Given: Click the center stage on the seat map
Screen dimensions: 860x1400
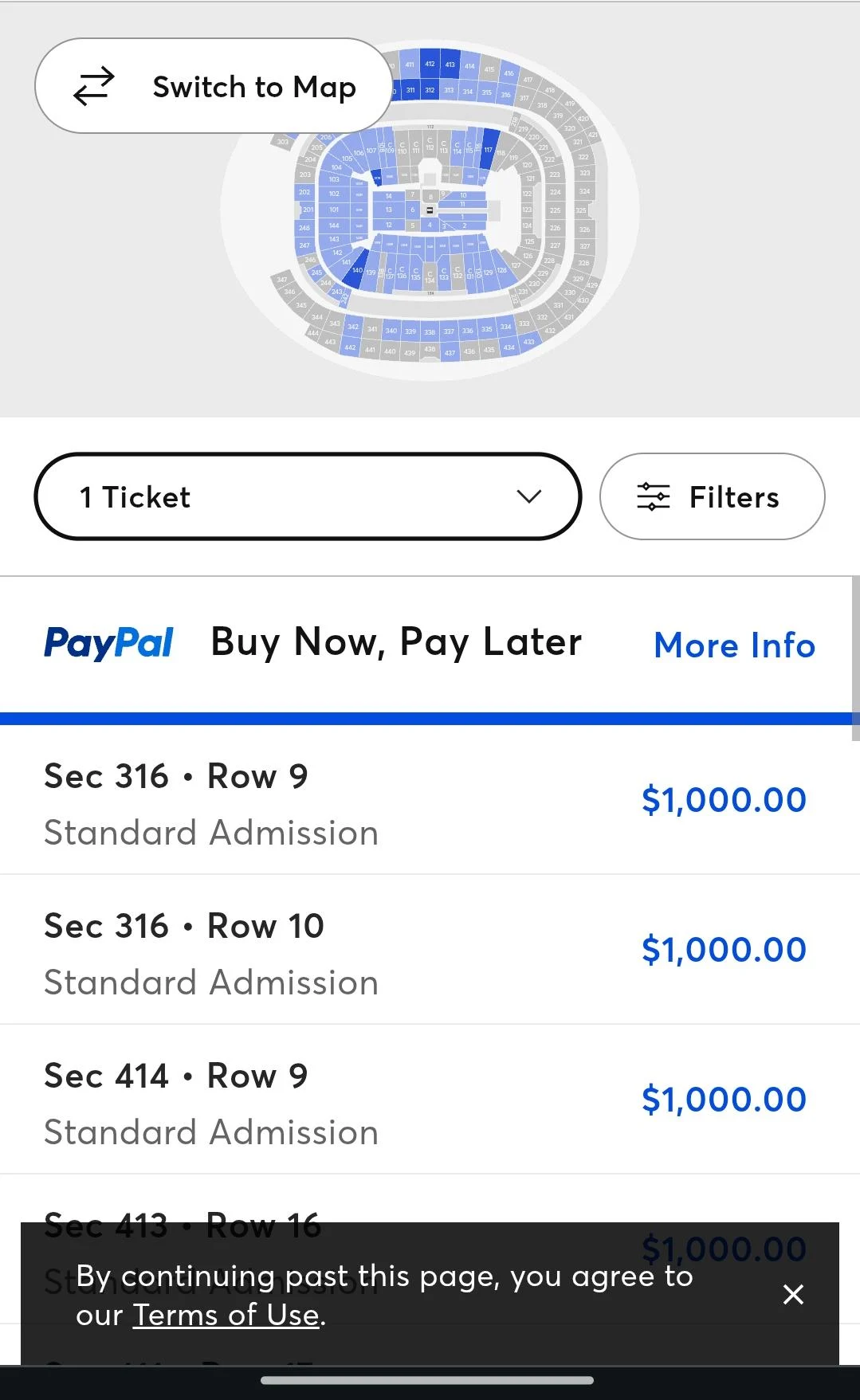Looking at the screenshot, I should coord(430,209).
